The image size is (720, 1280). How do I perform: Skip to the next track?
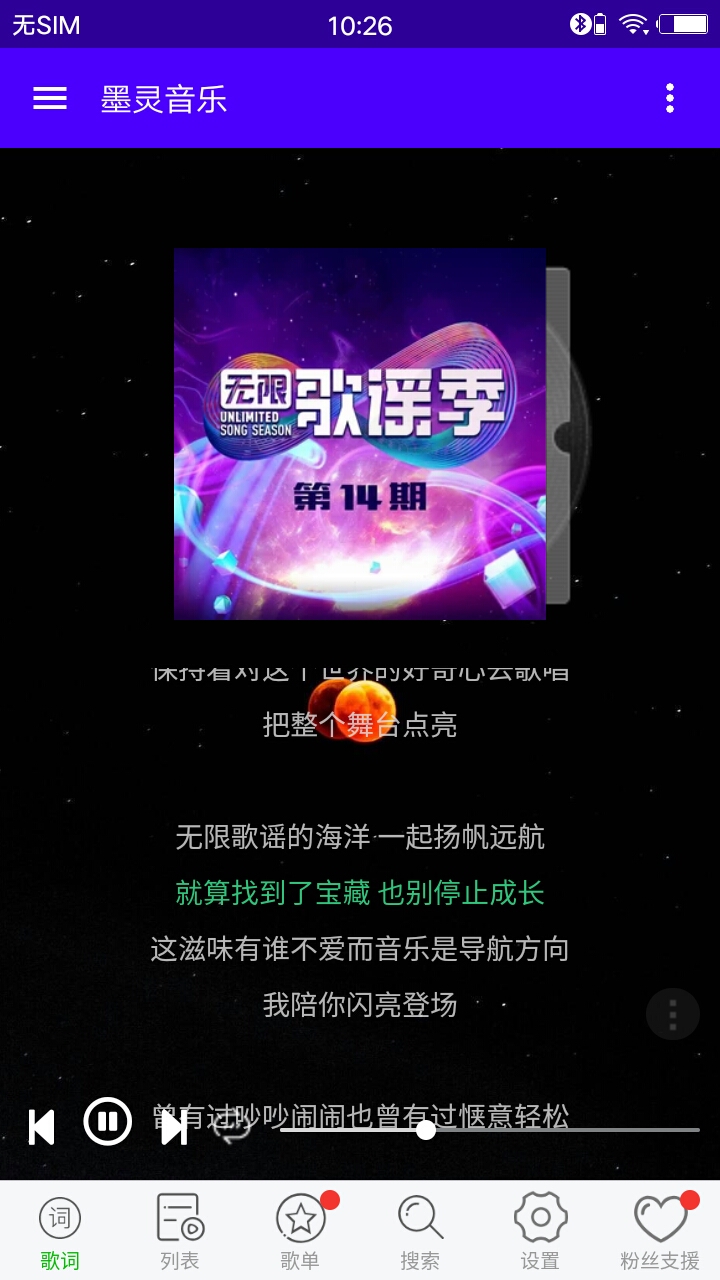click(174, 1127)
